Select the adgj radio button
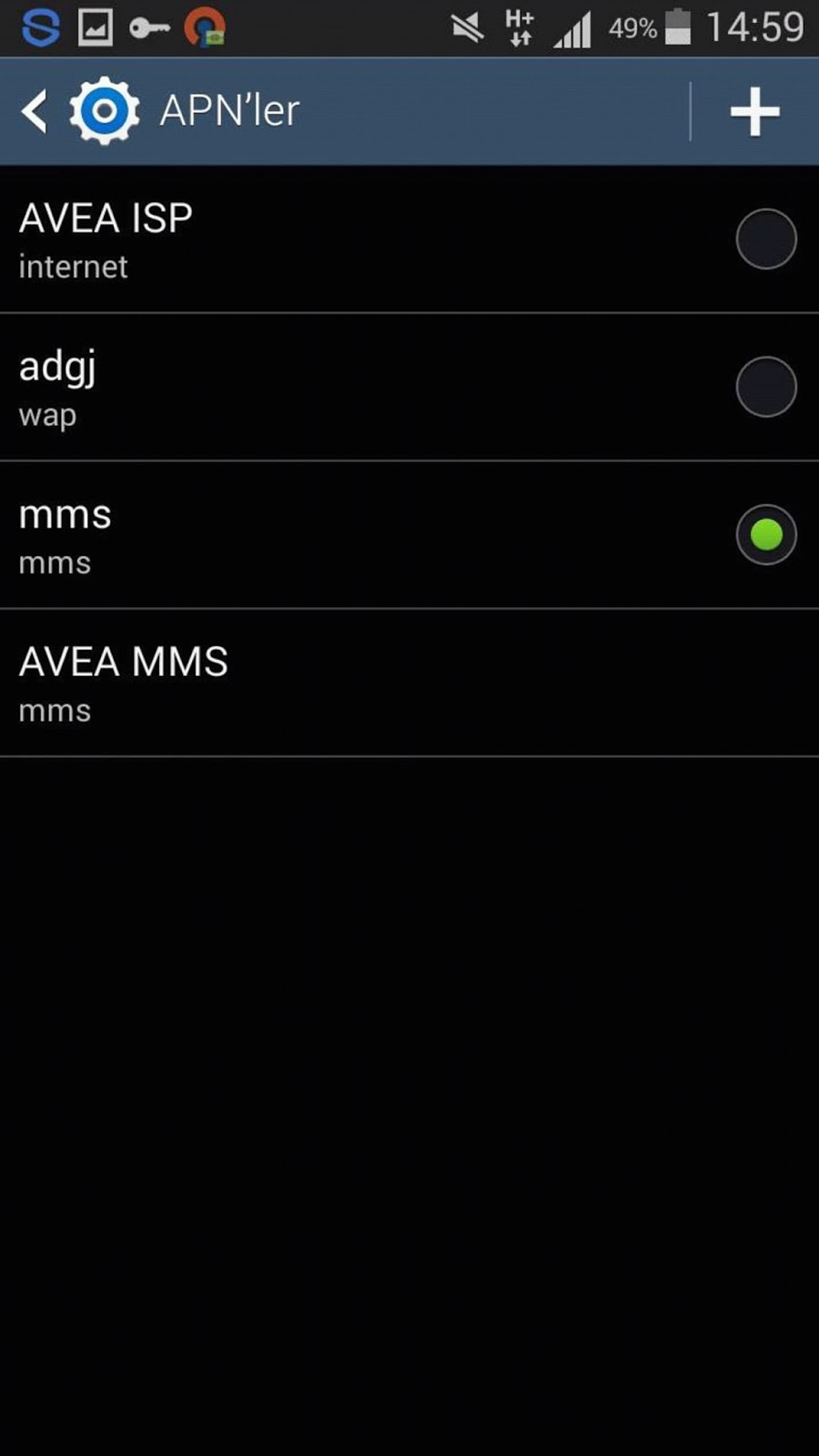Viewport: 819px width, 1456px height. 766,387
